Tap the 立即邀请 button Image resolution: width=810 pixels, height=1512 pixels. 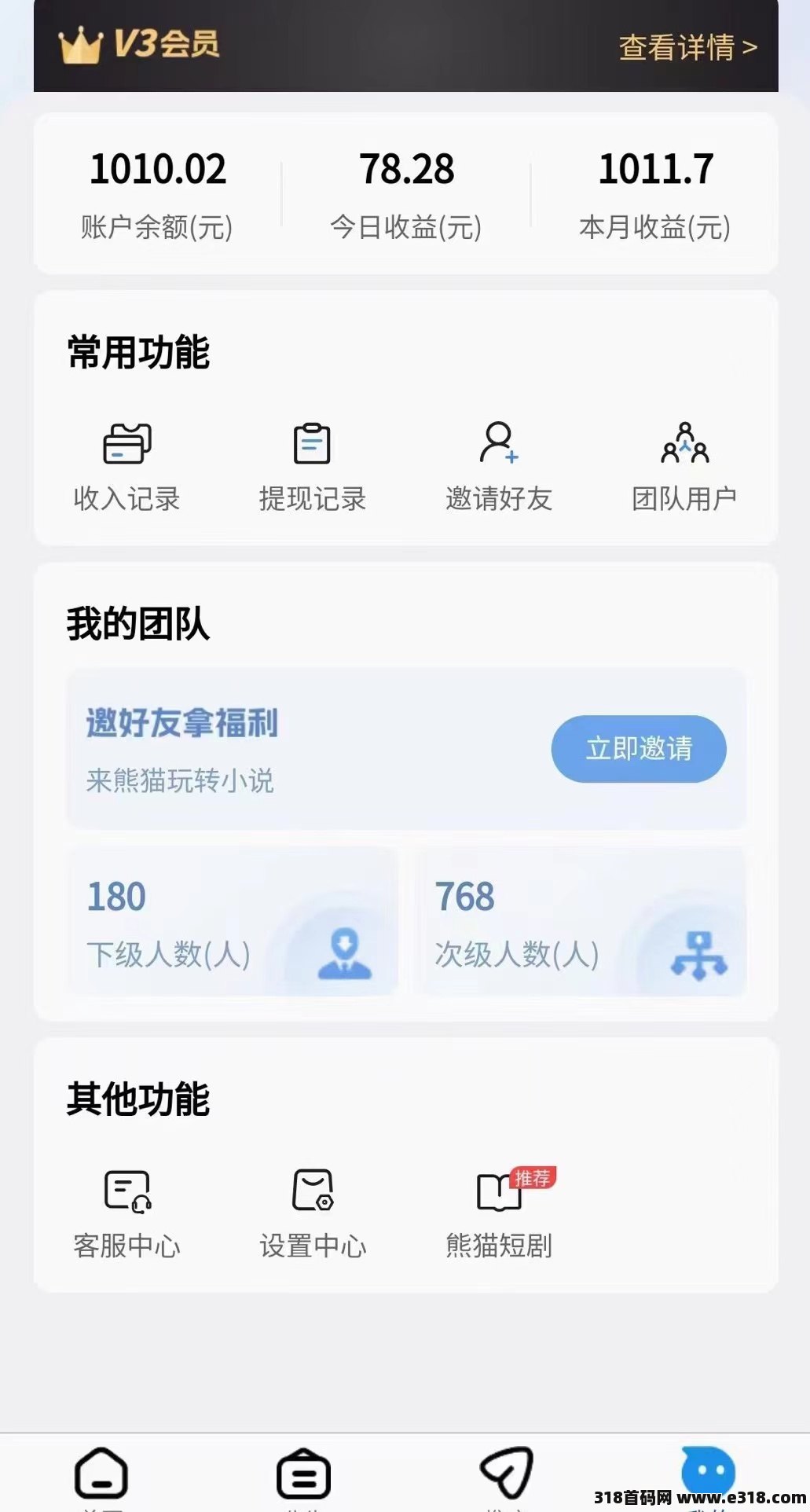(x=639, y=748)
